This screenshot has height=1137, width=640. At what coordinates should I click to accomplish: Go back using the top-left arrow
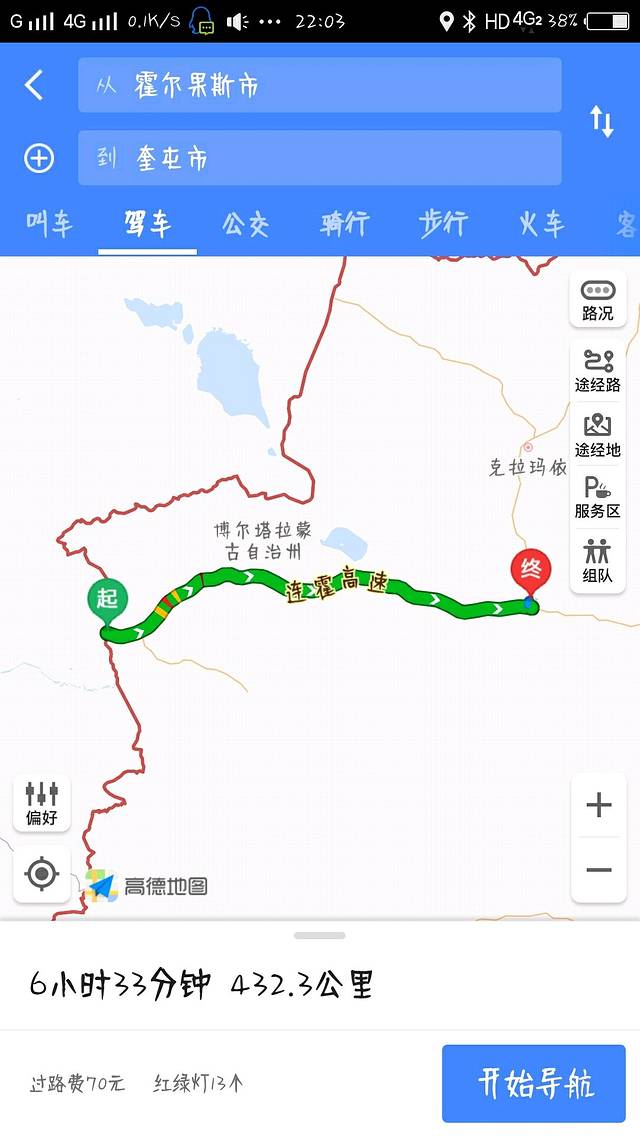pos(35,85)
